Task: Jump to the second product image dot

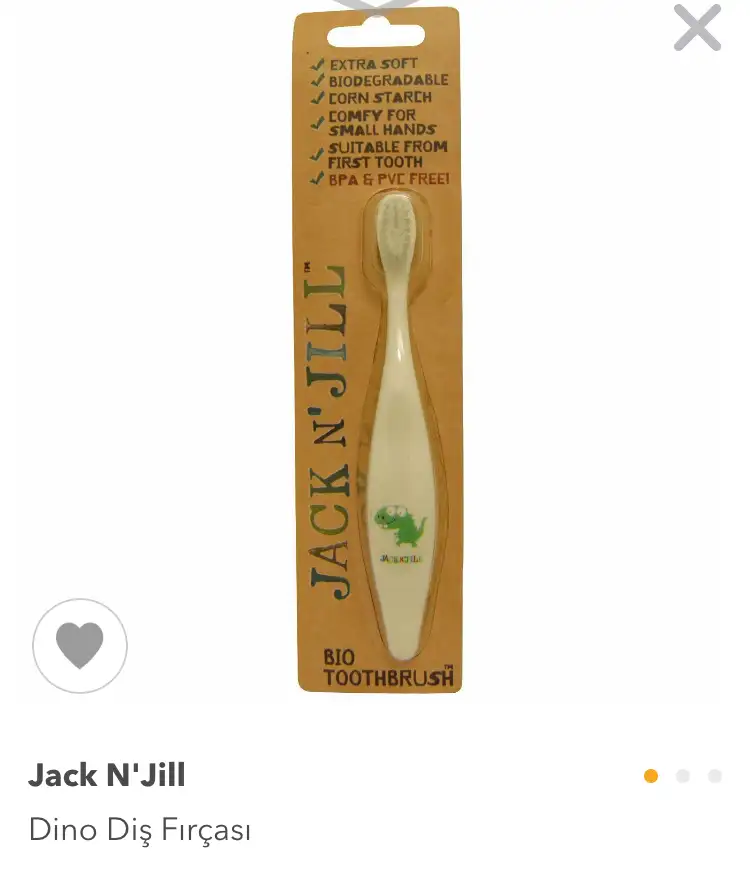Action: [683, 776]
